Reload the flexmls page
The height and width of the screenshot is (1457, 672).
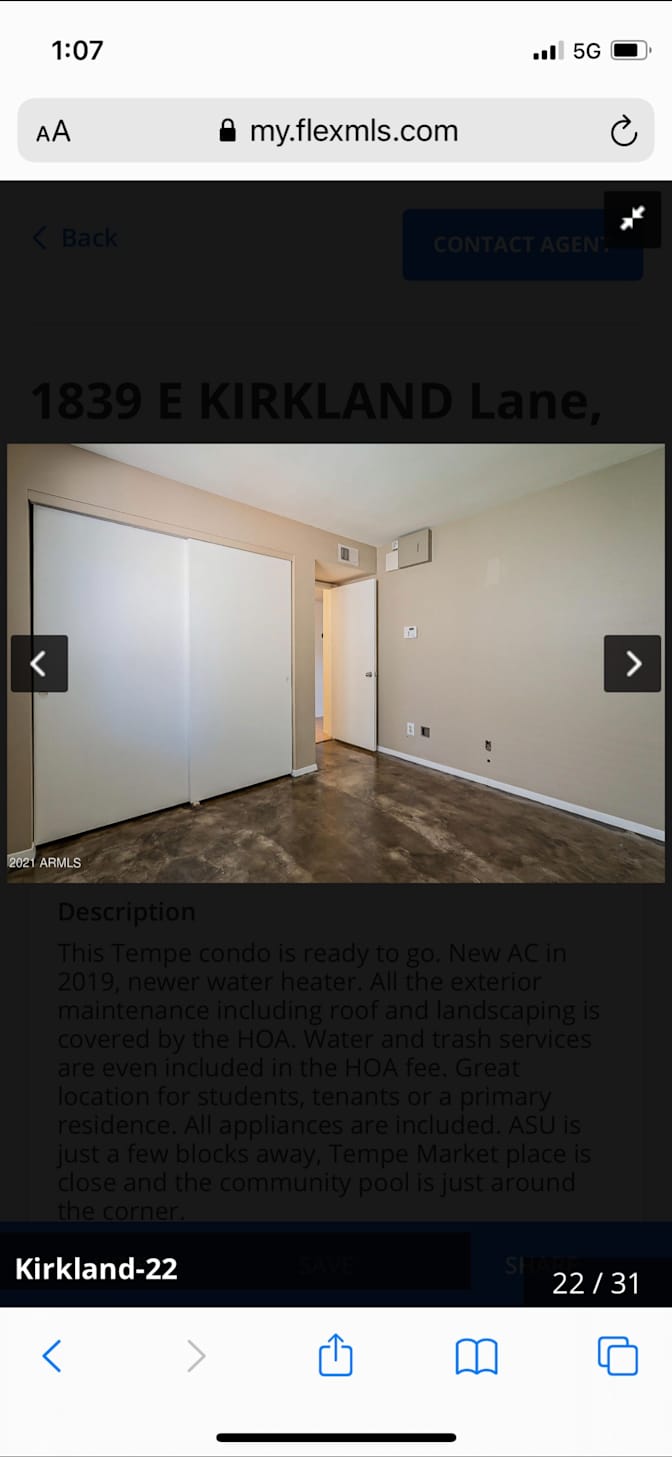pyautogui.click(x=623, y=131)
